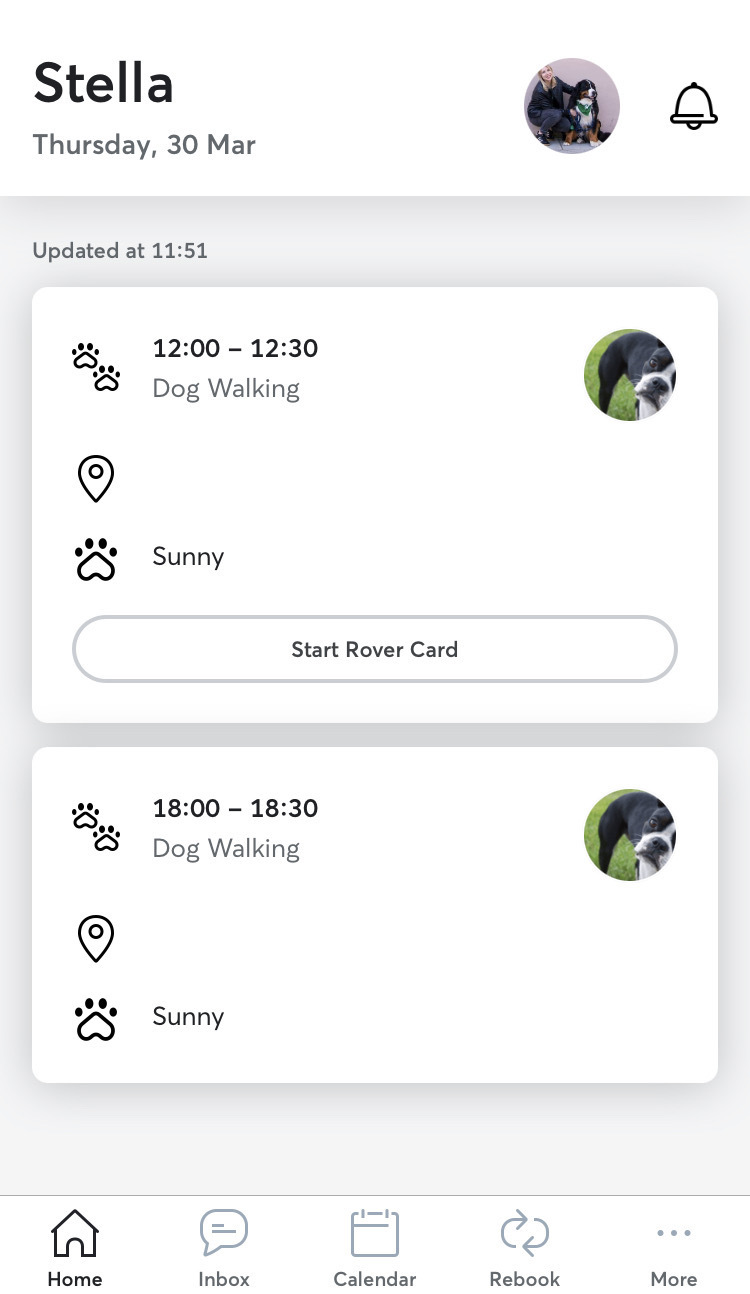Open the notifications bell

[x=693, y=106]
